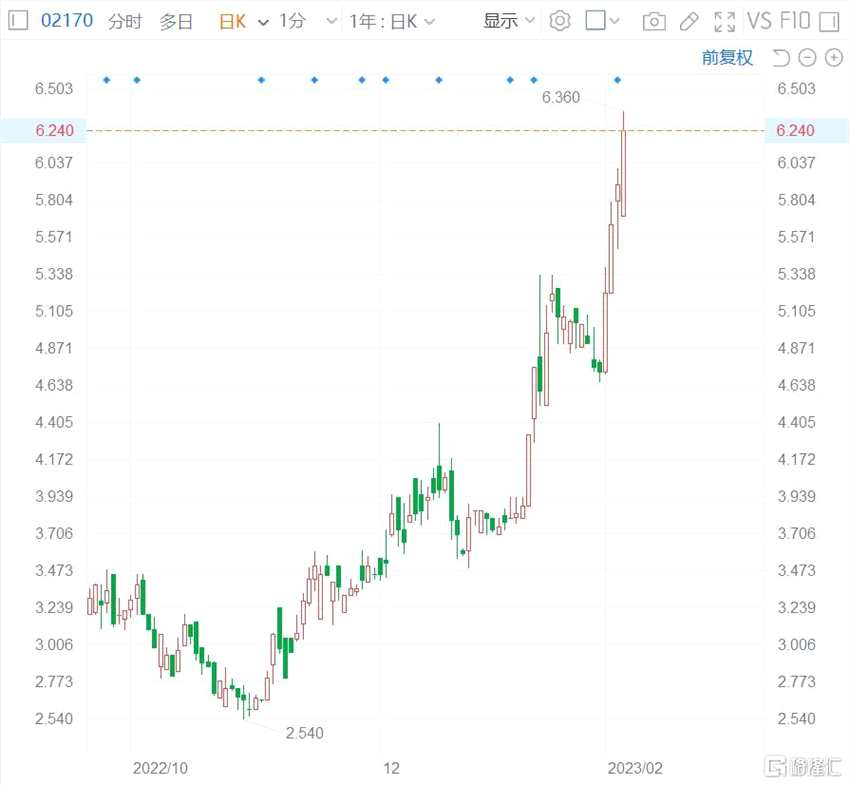
Task: Activate the pencil drawing tool
Action: (x=689, y=21)
